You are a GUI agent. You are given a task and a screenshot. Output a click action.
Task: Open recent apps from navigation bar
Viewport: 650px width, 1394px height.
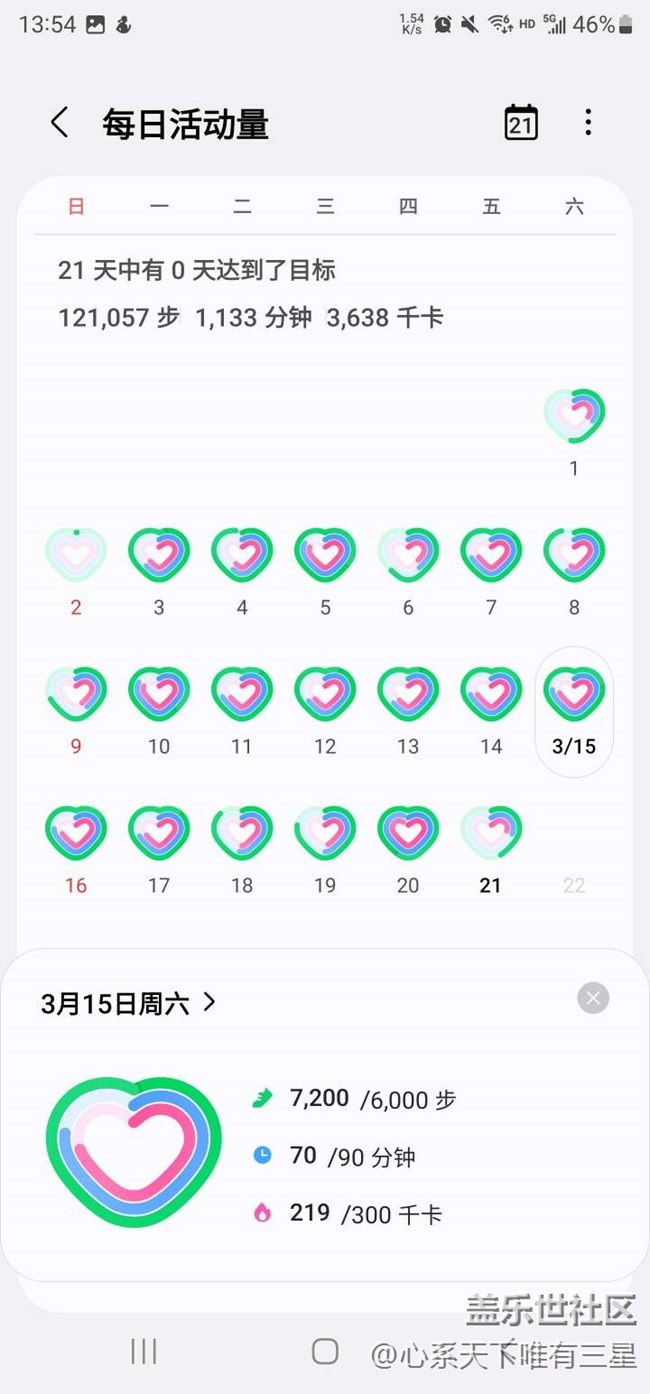[144, 1352]
